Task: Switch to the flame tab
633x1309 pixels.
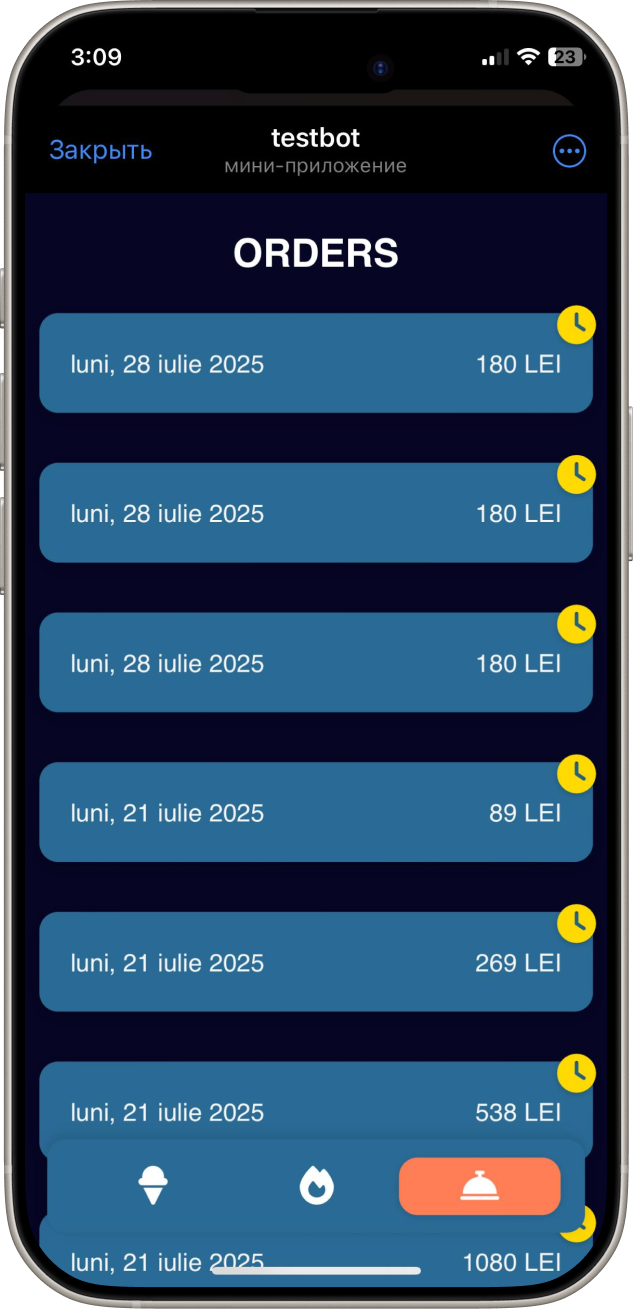Action: click(x=317, y=1187)
